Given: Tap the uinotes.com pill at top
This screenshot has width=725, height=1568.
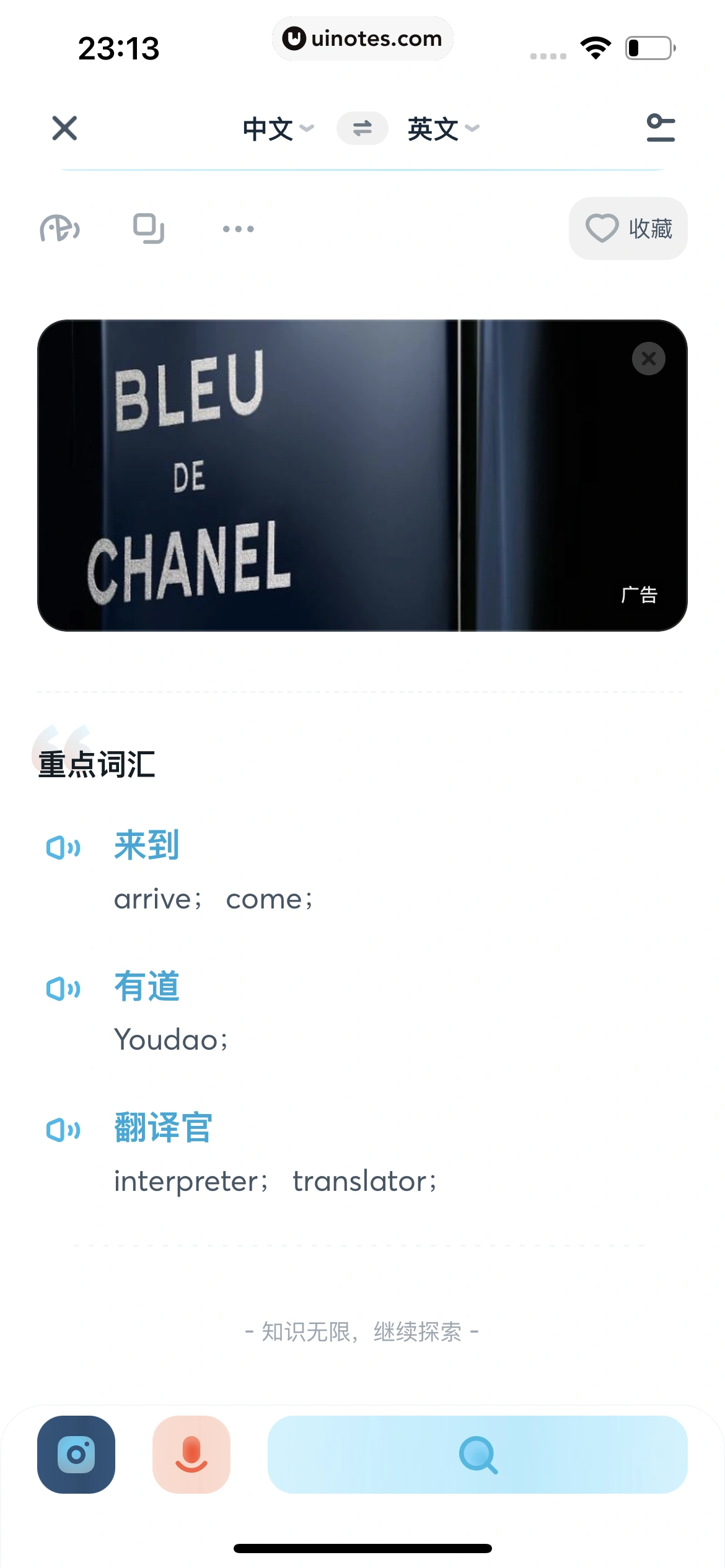Looking at the screenshot, I should (x=362, y=38).
